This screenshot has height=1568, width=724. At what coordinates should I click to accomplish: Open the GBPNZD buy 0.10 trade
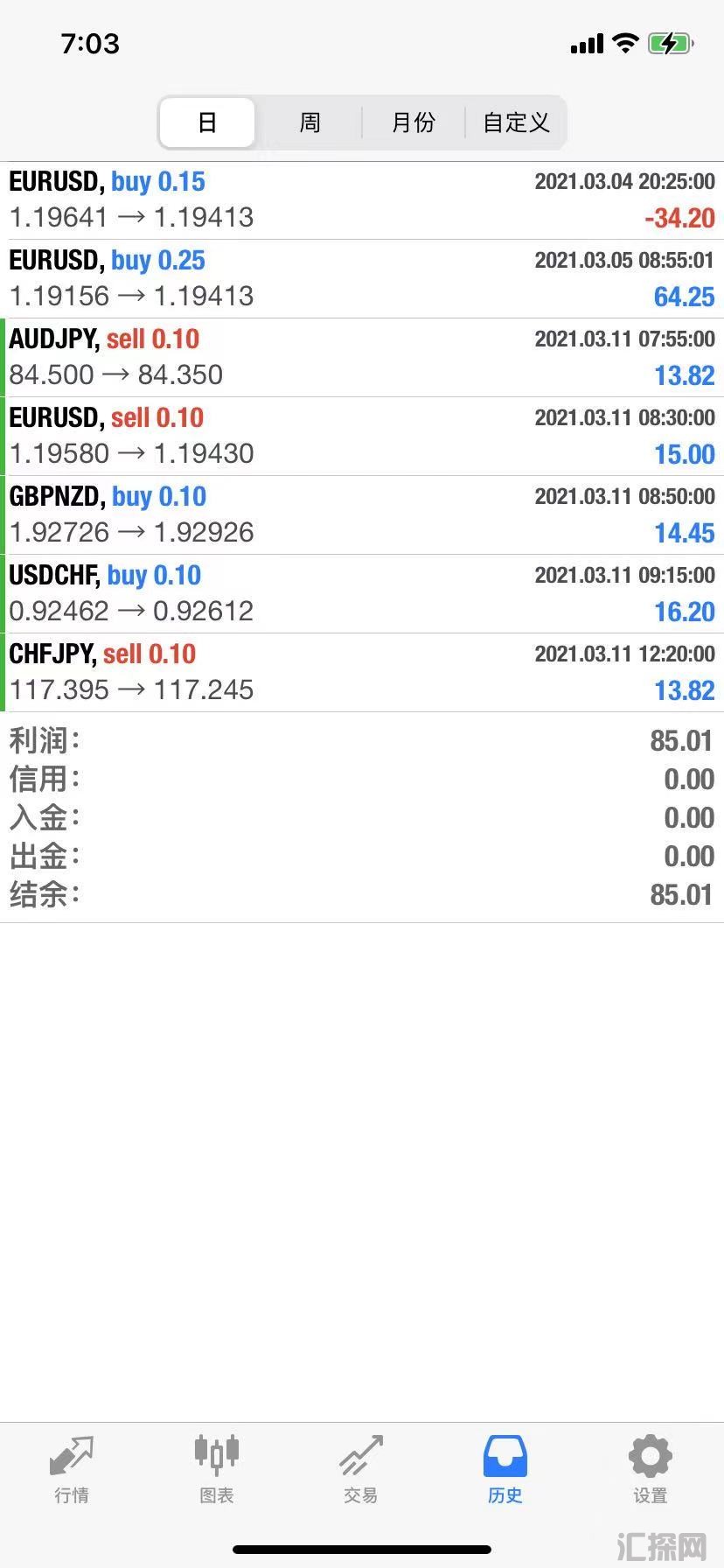(362, 515)
